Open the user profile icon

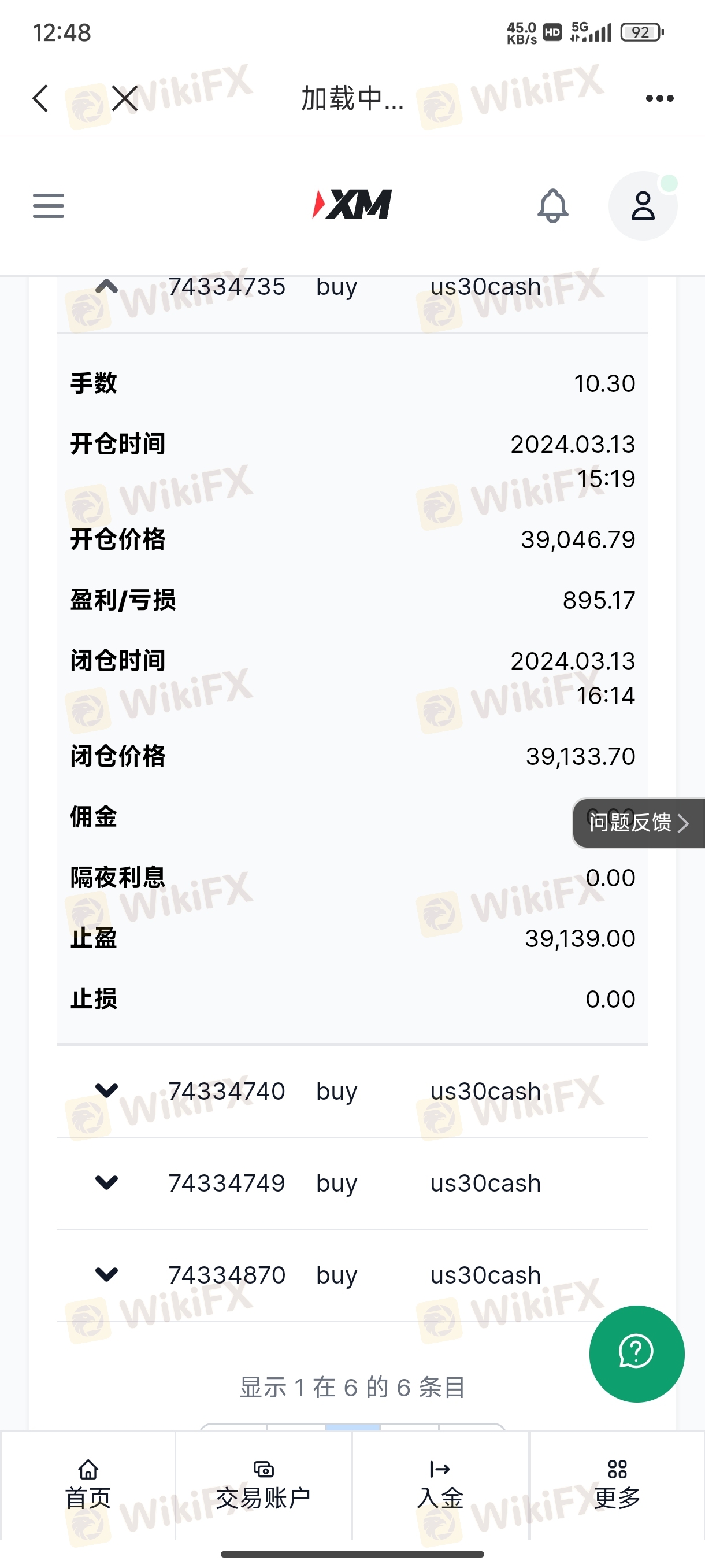(643, 206)
